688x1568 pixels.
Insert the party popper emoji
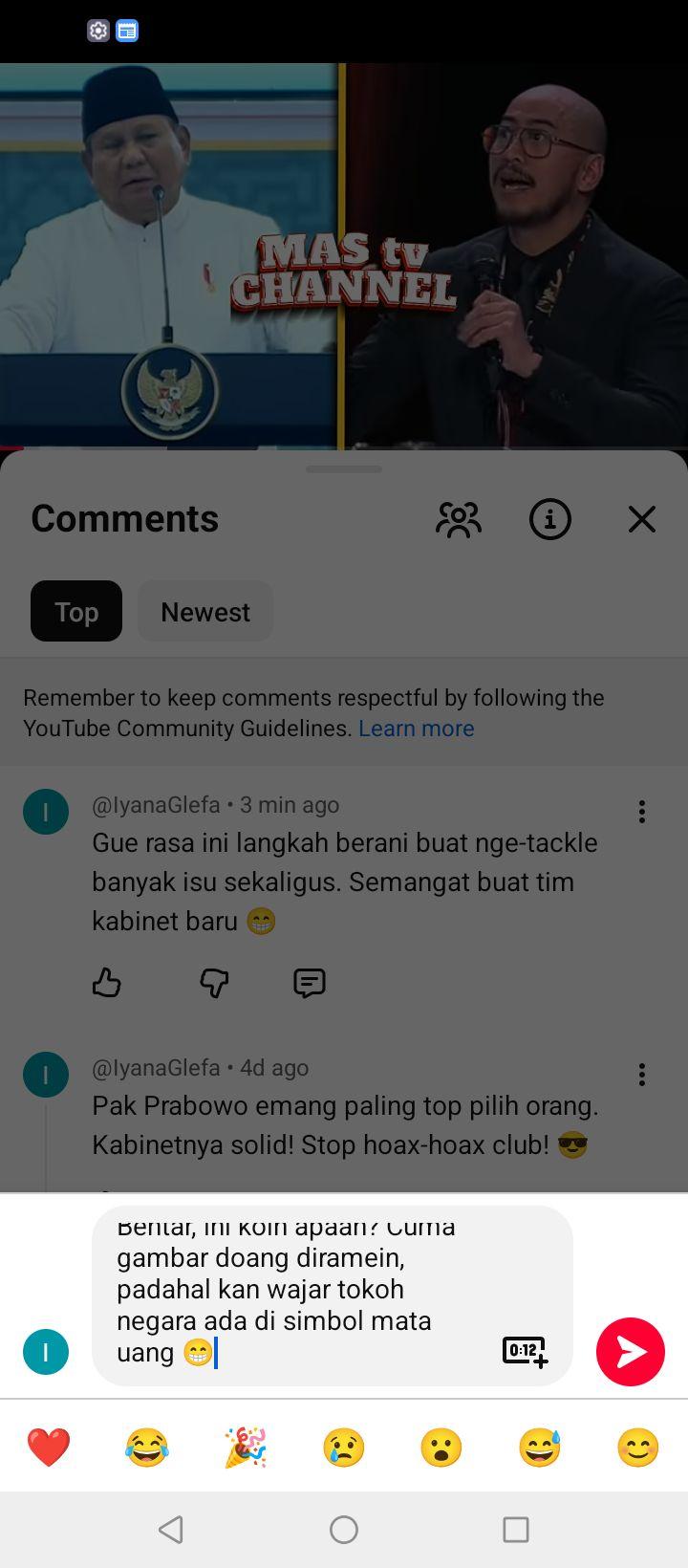pos(246,1447)
